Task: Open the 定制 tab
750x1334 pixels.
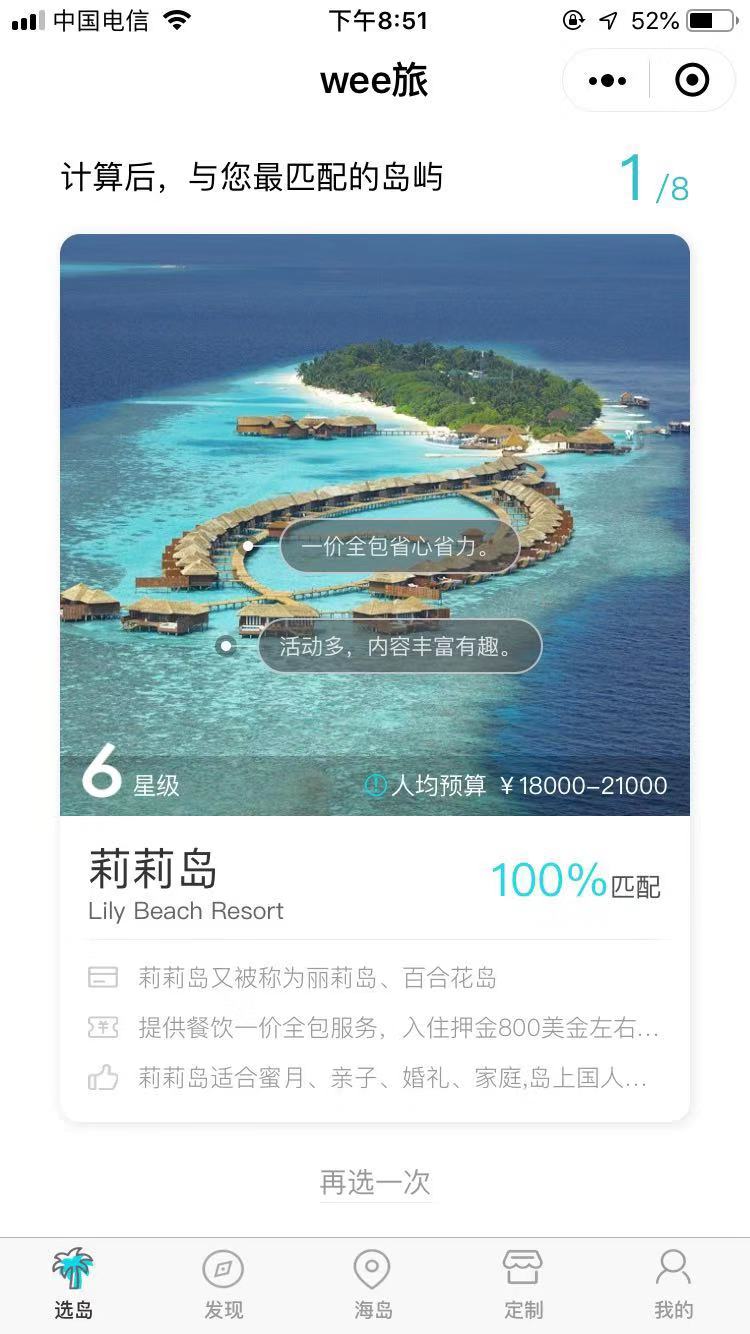Action: 523,1285
